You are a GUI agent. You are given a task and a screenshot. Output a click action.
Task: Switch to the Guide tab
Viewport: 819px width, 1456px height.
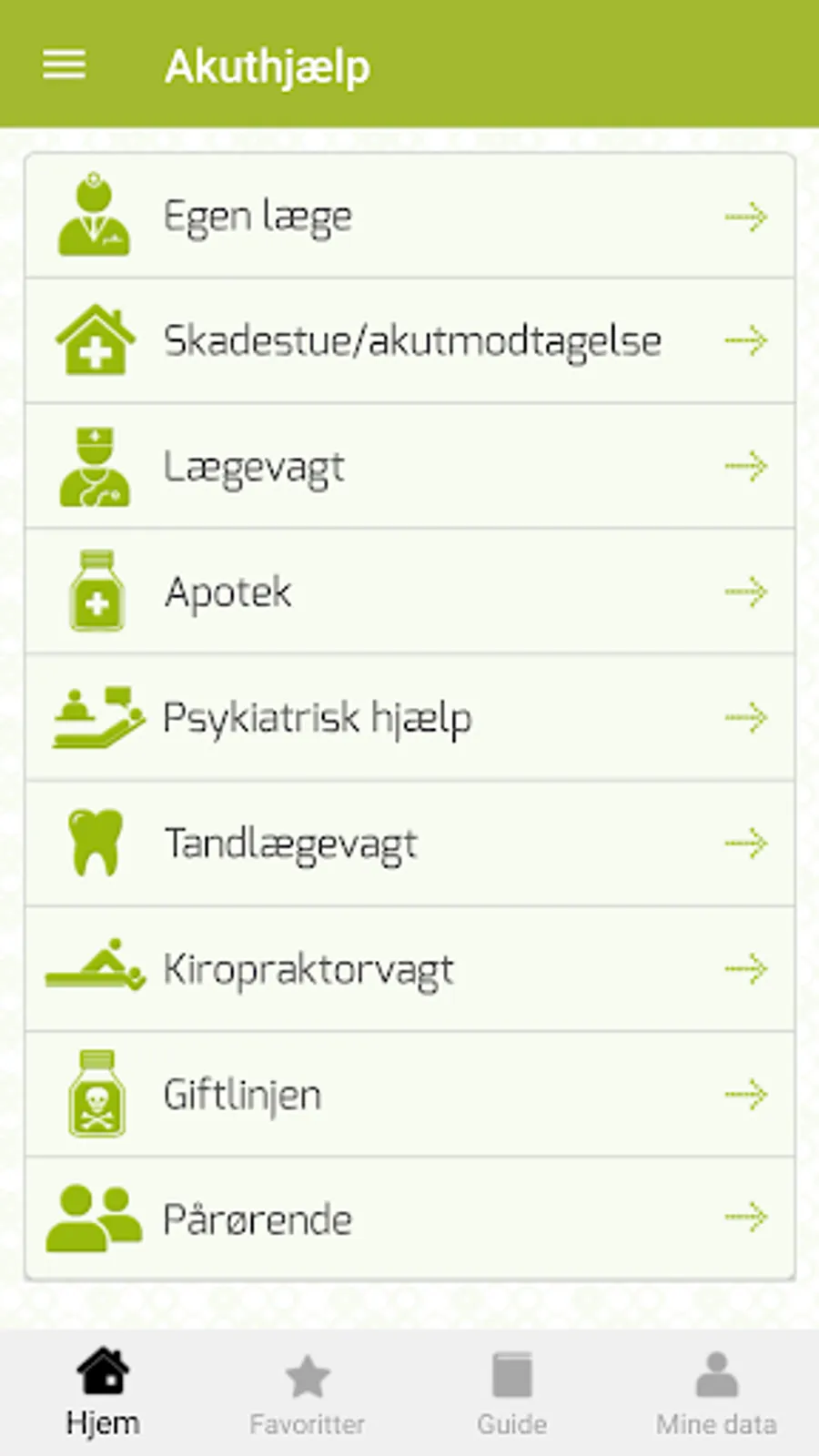click(512, 1392)
